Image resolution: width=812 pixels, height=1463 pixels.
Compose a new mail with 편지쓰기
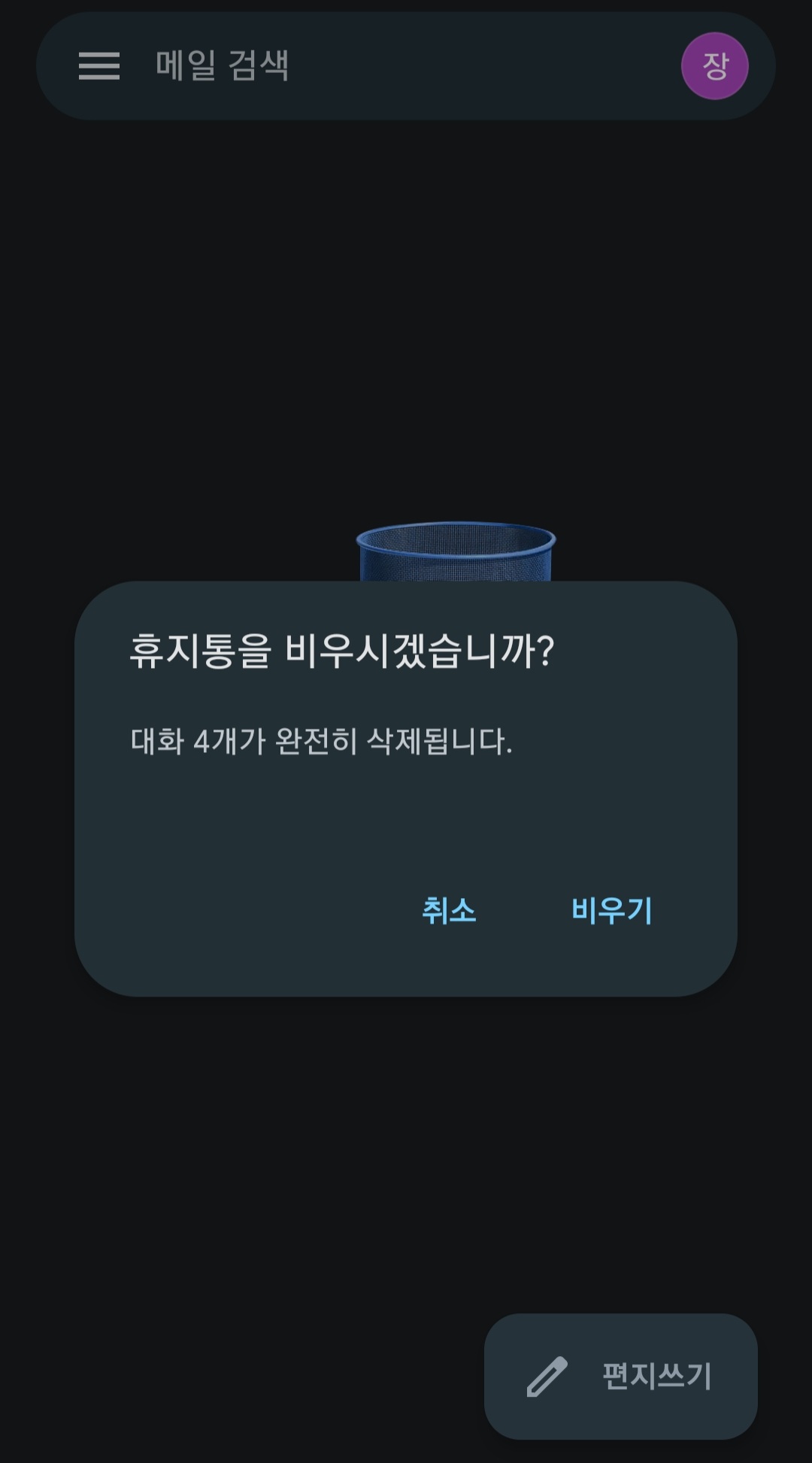pos(620,1376)
